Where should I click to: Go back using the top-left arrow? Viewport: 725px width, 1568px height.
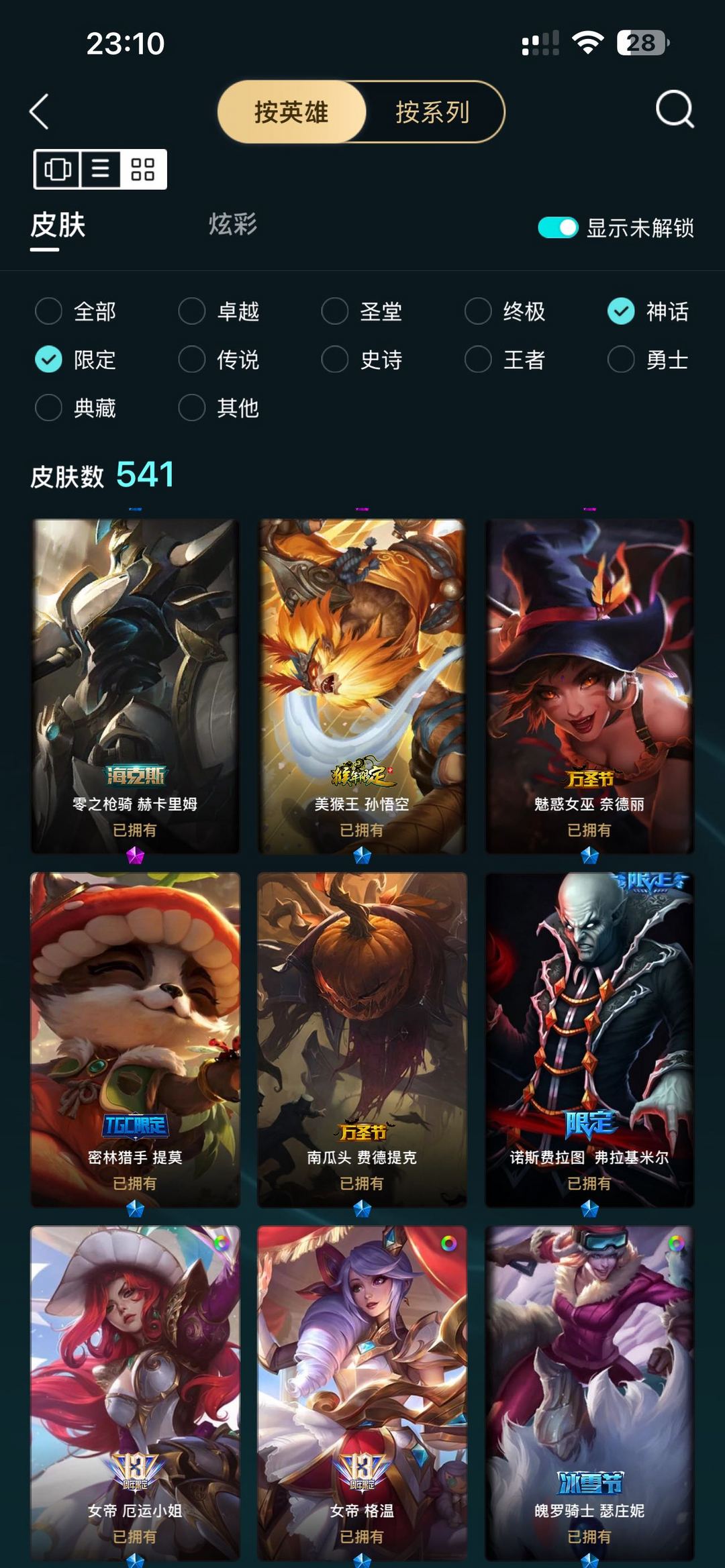click(x=40, y=111)
